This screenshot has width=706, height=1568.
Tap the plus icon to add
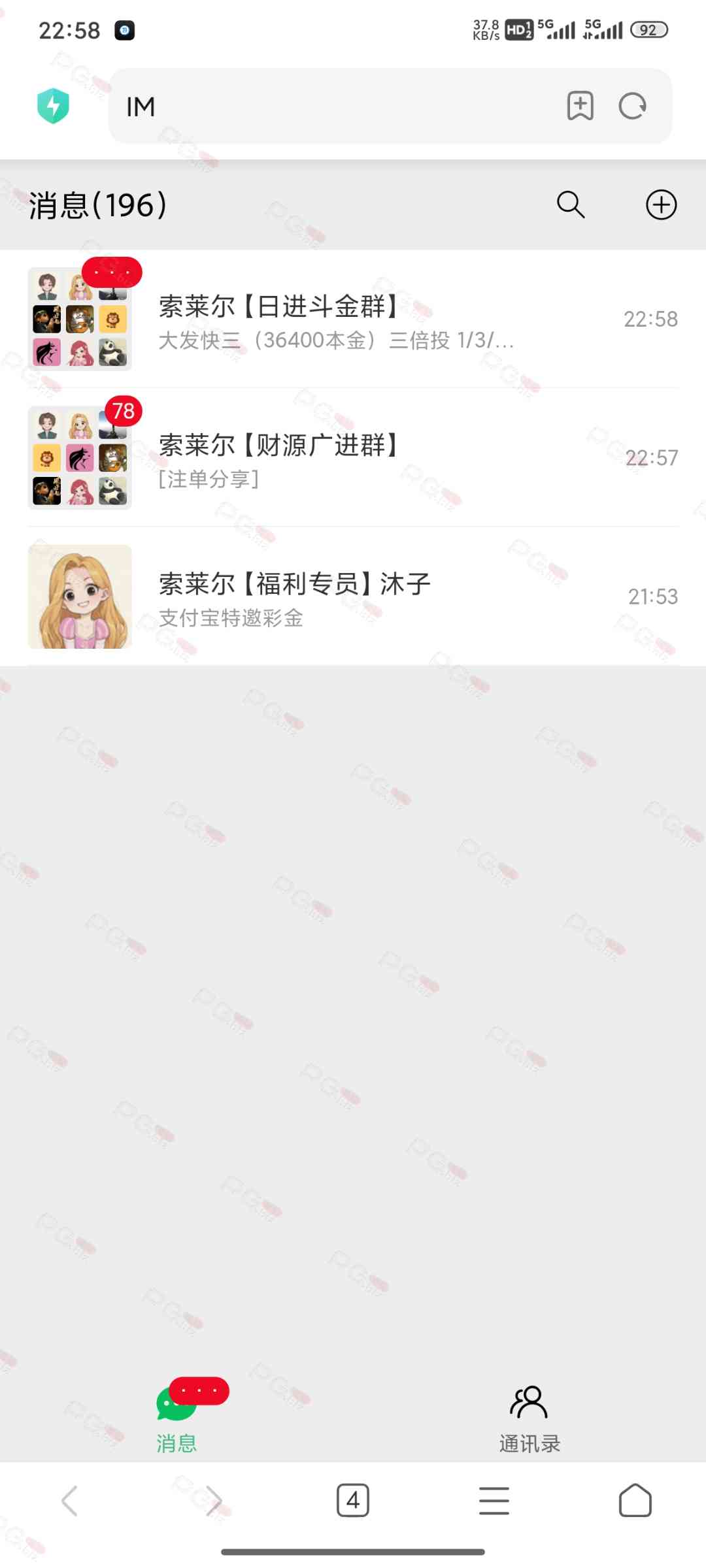tap(661, 205)
